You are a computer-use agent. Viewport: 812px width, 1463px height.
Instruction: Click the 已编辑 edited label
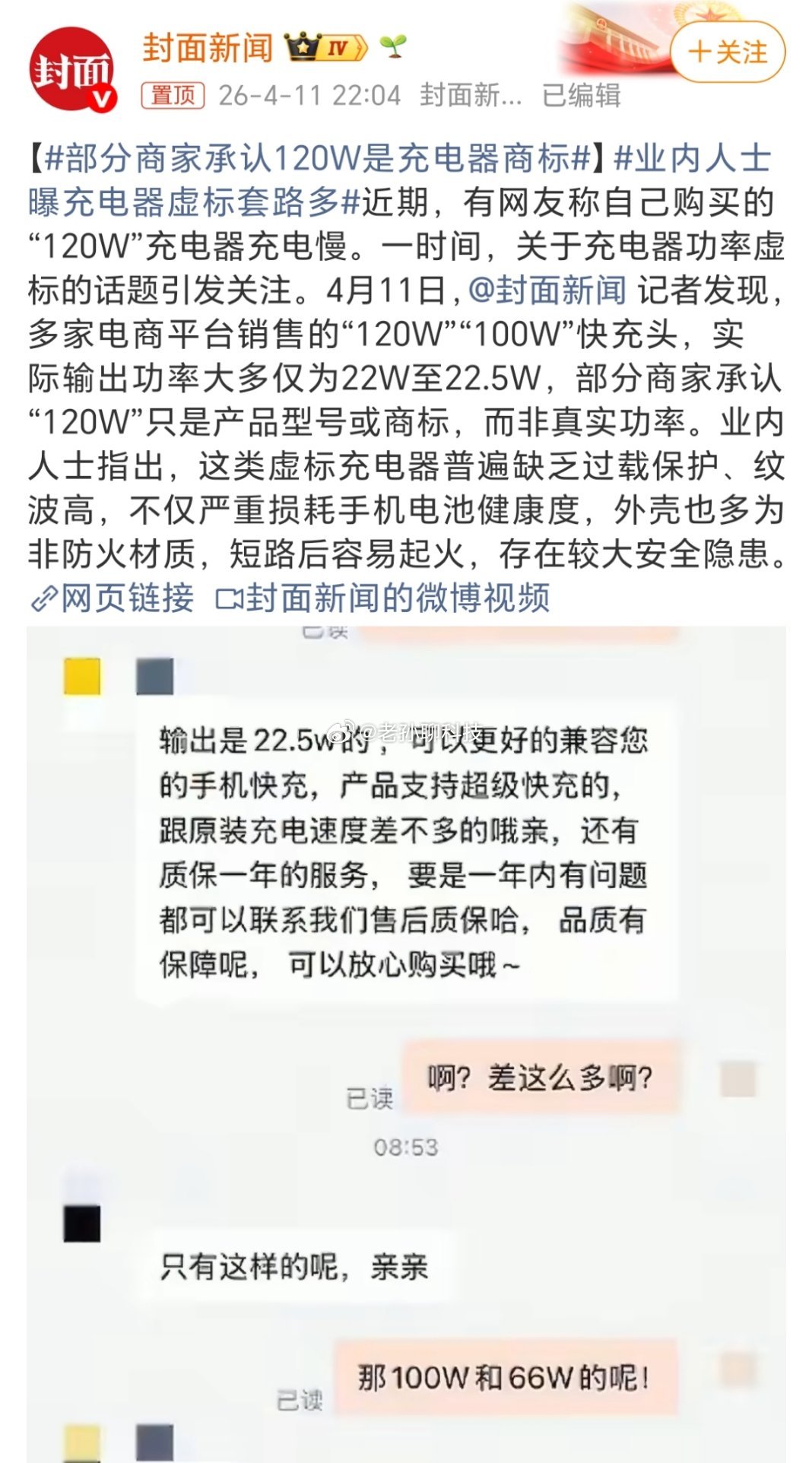[582, 96]
